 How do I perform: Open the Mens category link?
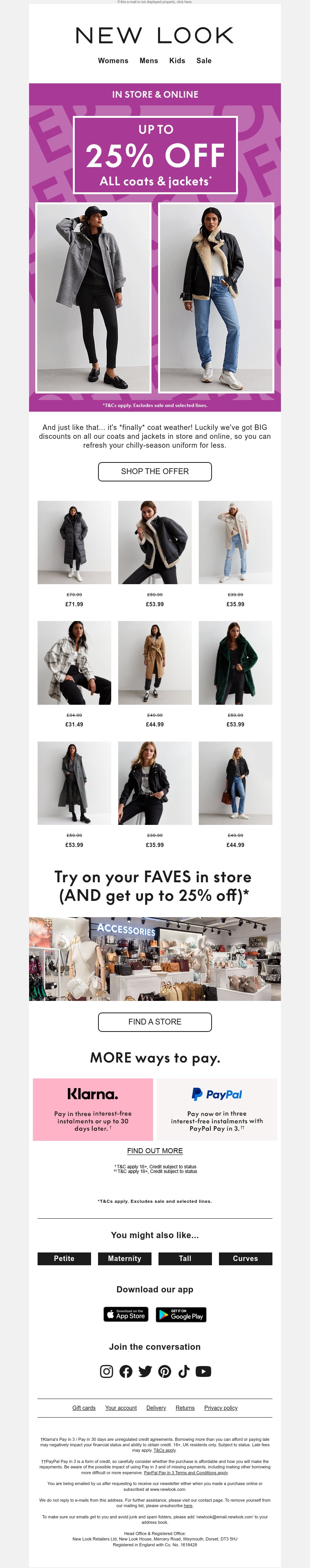tap(148, 61)
